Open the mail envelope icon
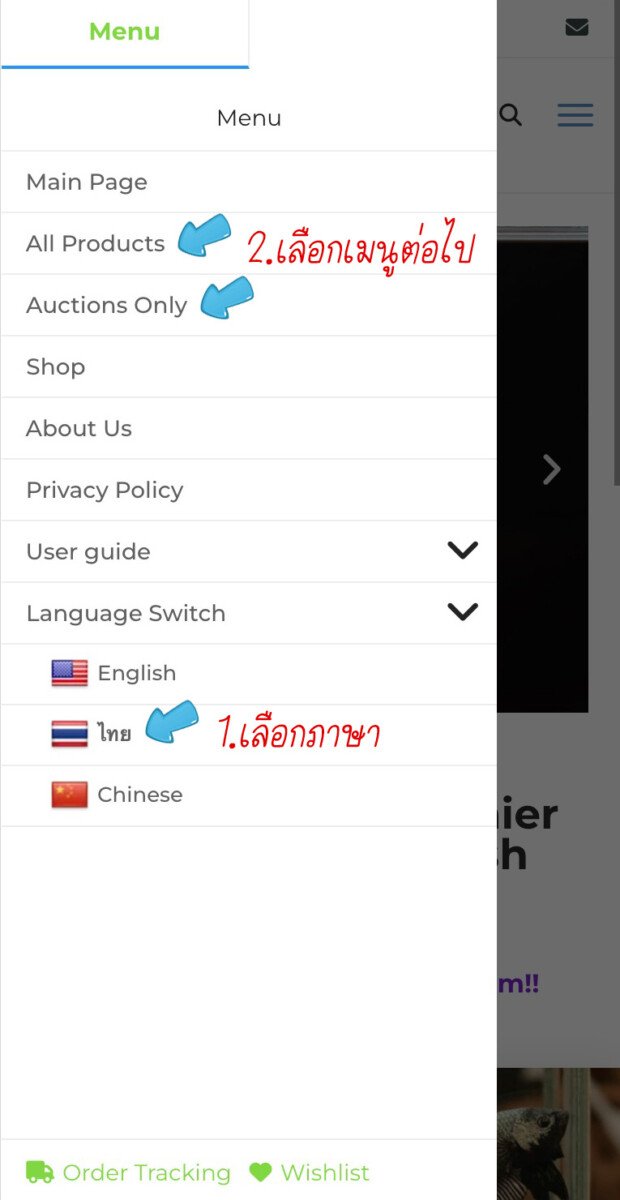Screen dimensions: 620x1200 (x=577, y=27)
